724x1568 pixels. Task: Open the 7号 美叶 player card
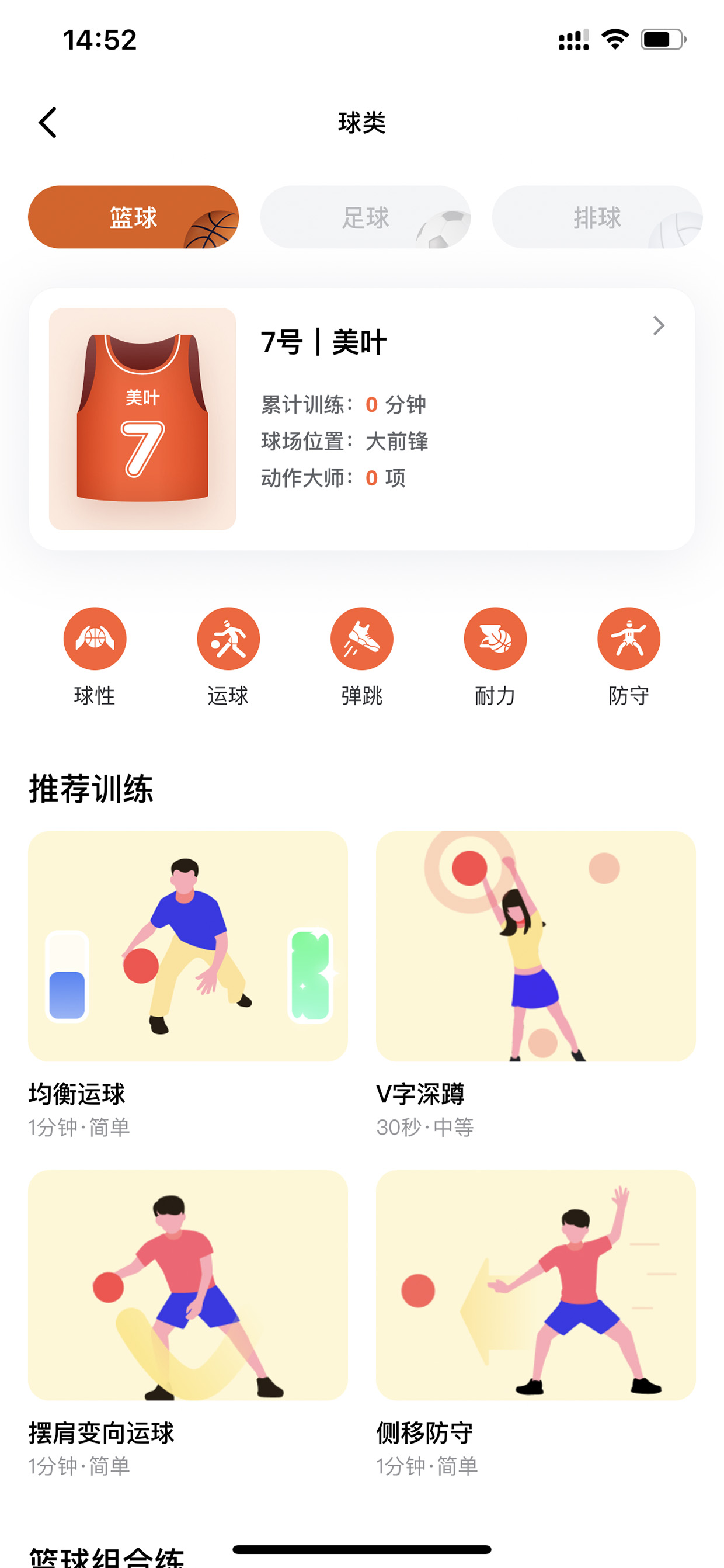pos(362,419)
